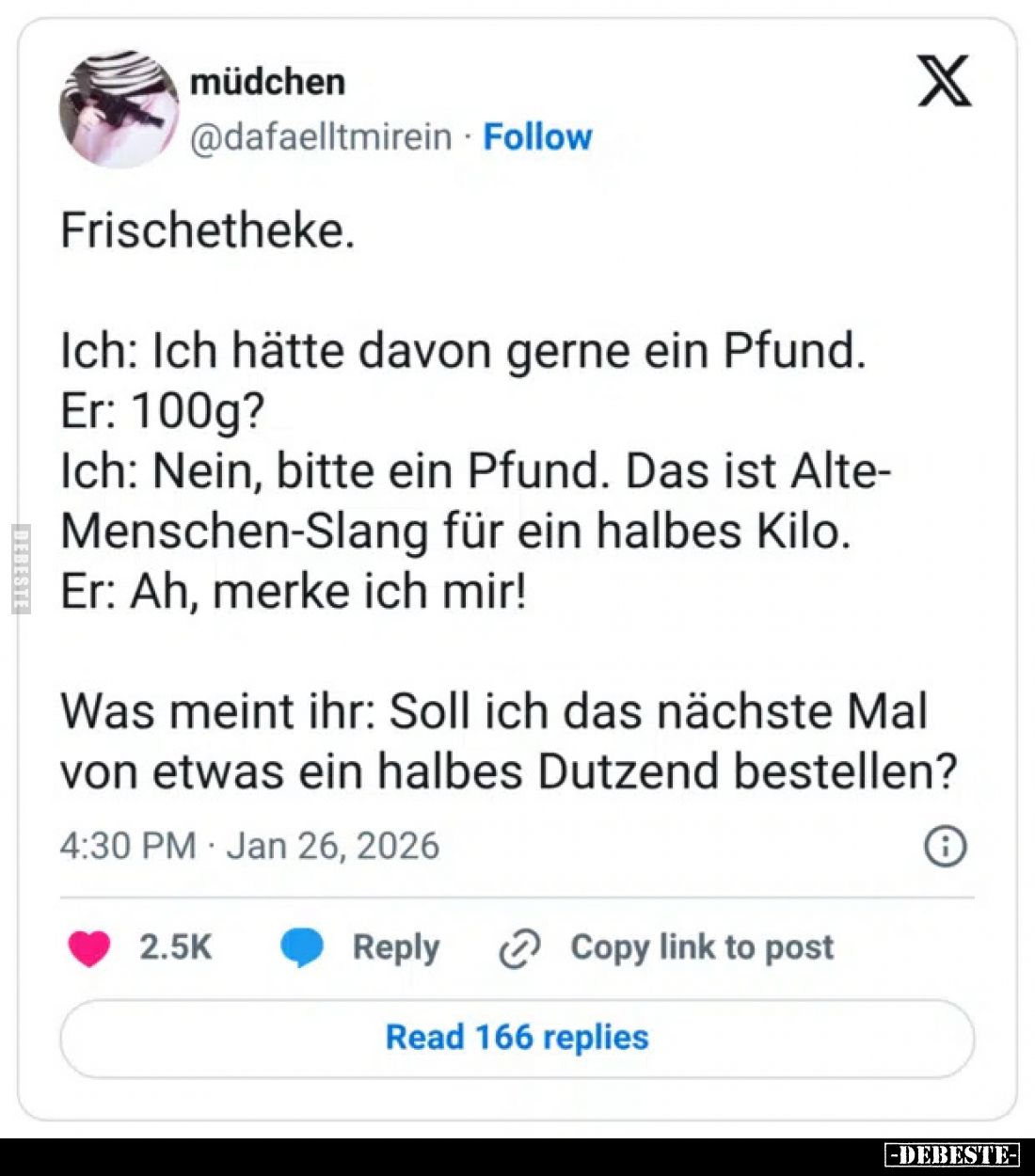Click the circled 'i' information symbol

pos(946,845)
